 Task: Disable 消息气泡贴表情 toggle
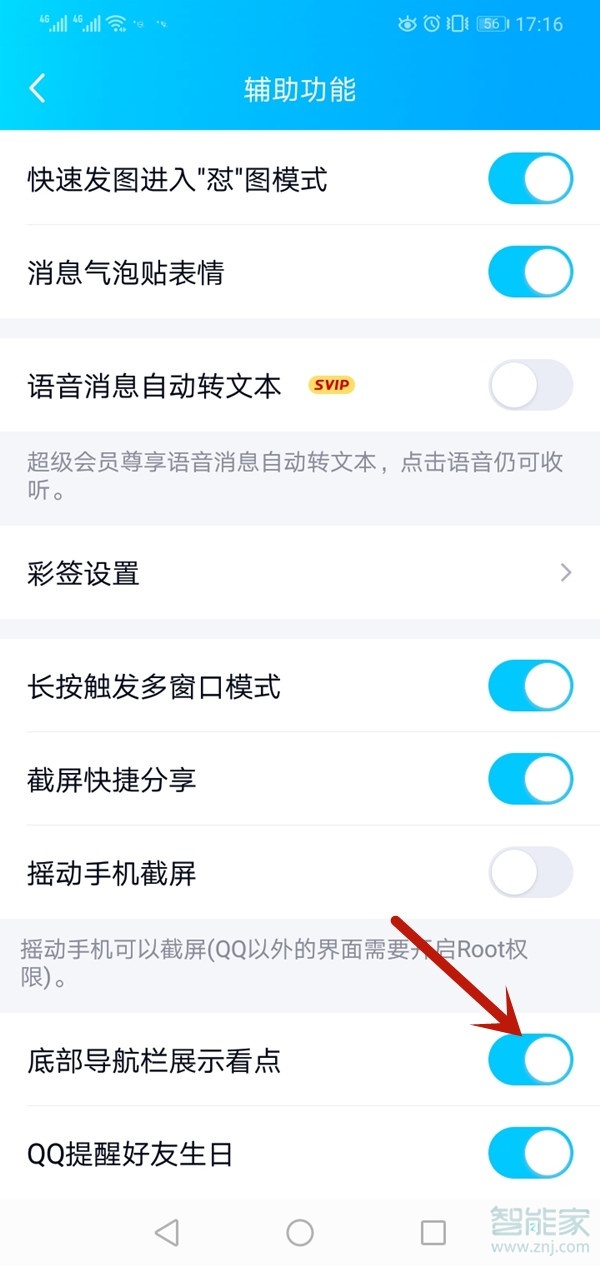click(530, 272)
